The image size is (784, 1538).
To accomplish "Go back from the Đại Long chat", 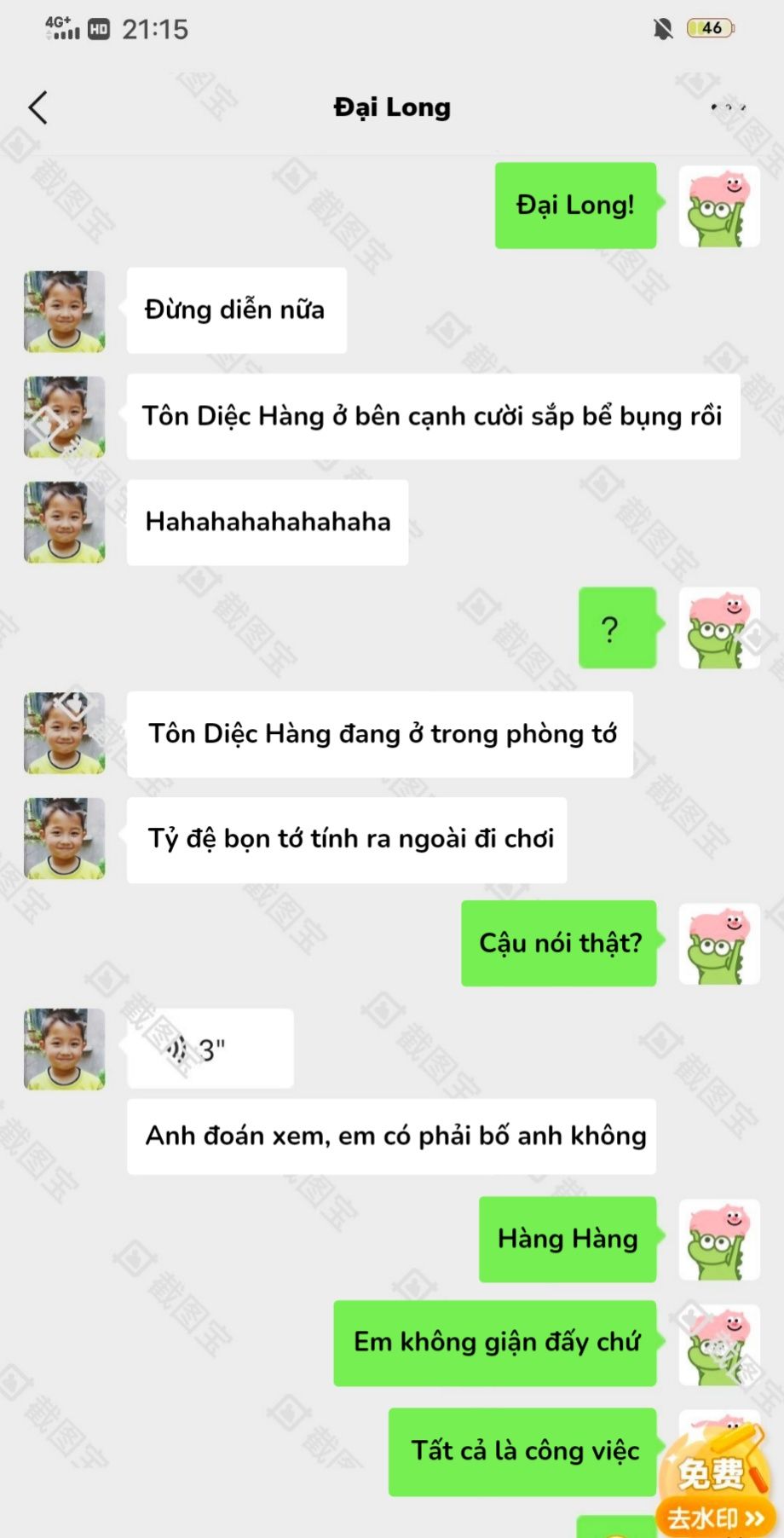I will (x=38, y=108).
